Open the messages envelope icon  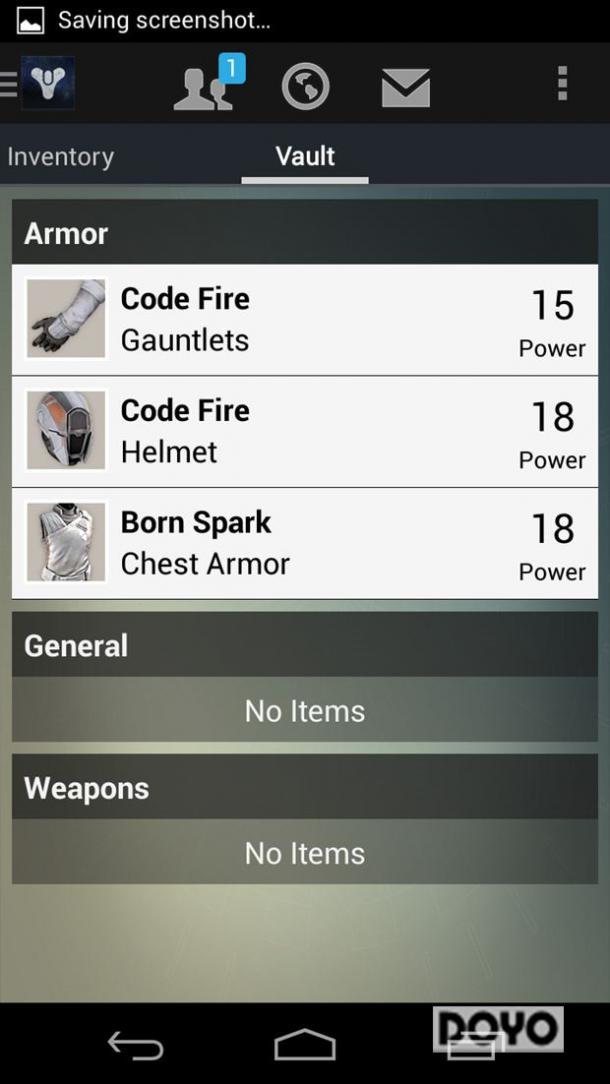pos(405,87)
